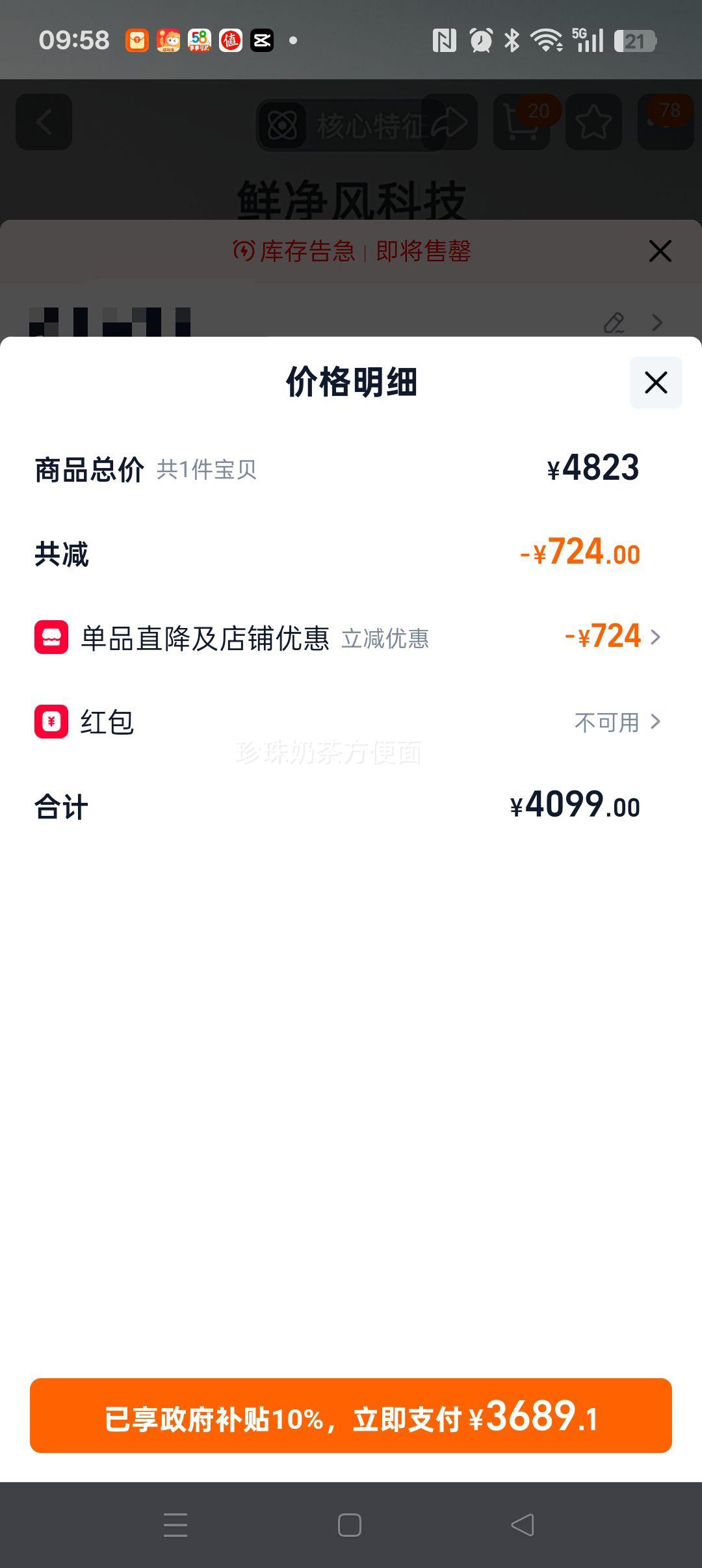Screen dimensions: 702x1568
Task: Expand the 红包 不可用 row
Action: click(656, 723)
